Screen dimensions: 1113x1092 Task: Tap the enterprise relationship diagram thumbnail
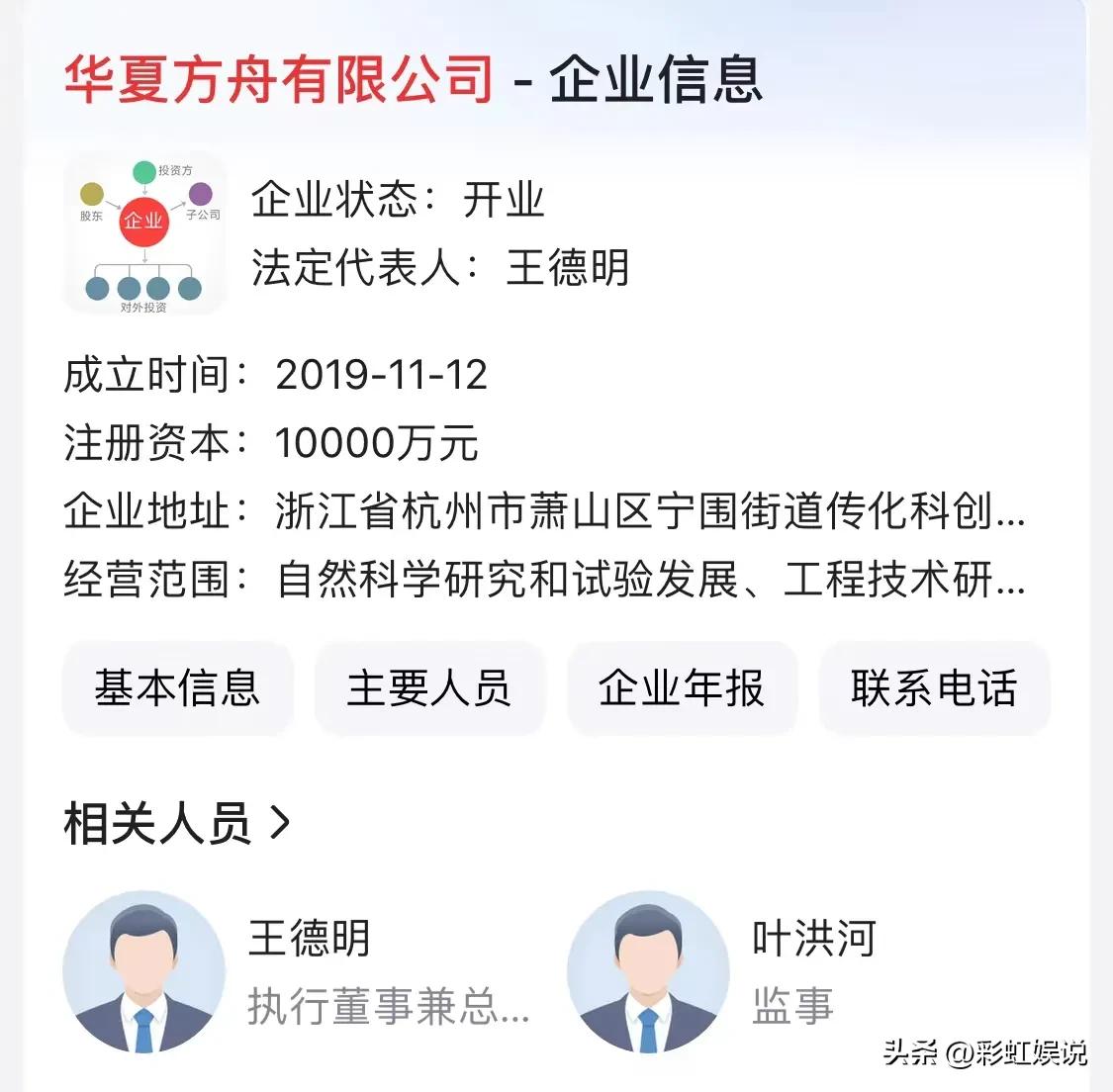pos(144,235)
